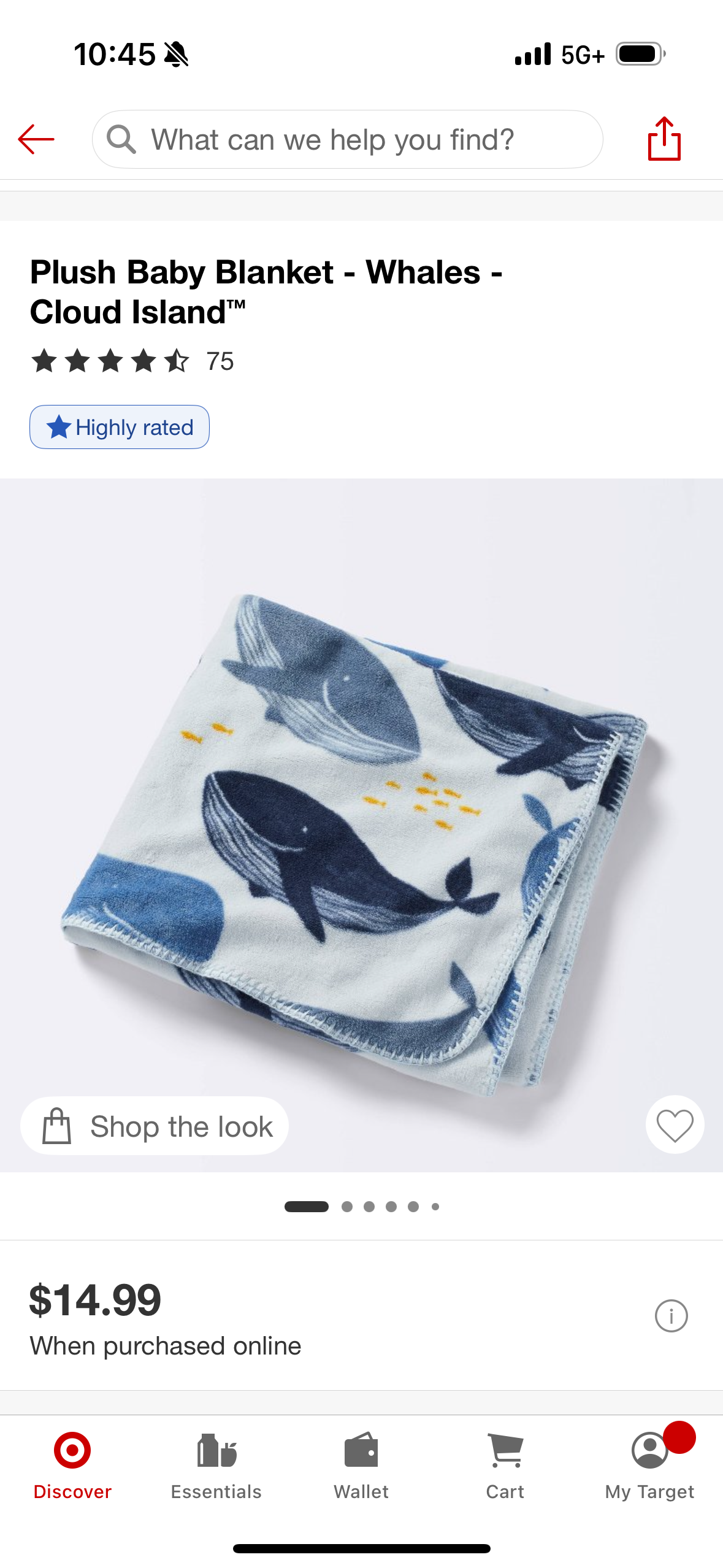Share this whale blanket product

[664, 139]
